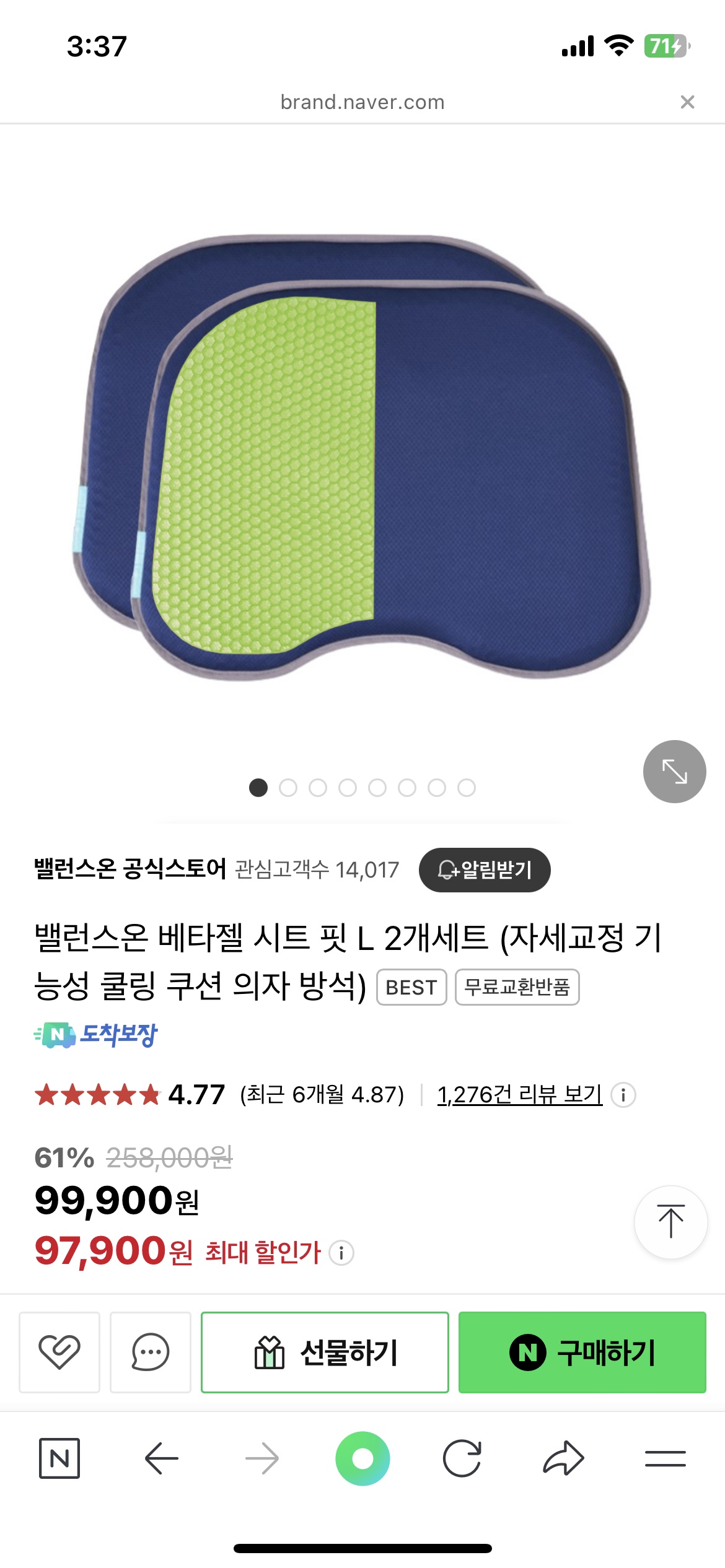The width and height of the screenshot is (725, 1568).
Task: Add this product to wishlist heart
Action: point(59,1352)
